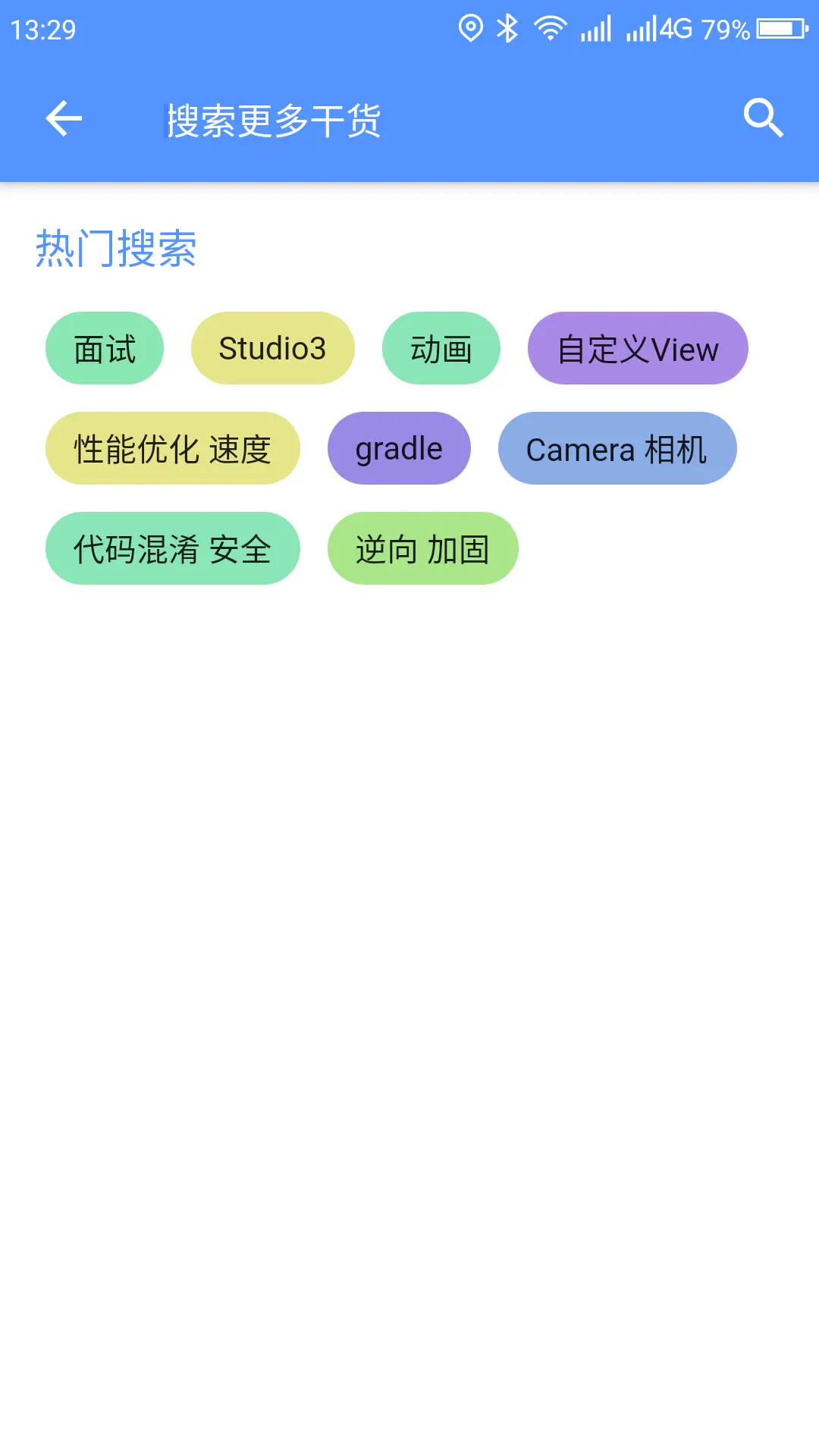Go back using the arrow icon
The width and height of the screenshot is (819, 1456).
tap(64, 119)
